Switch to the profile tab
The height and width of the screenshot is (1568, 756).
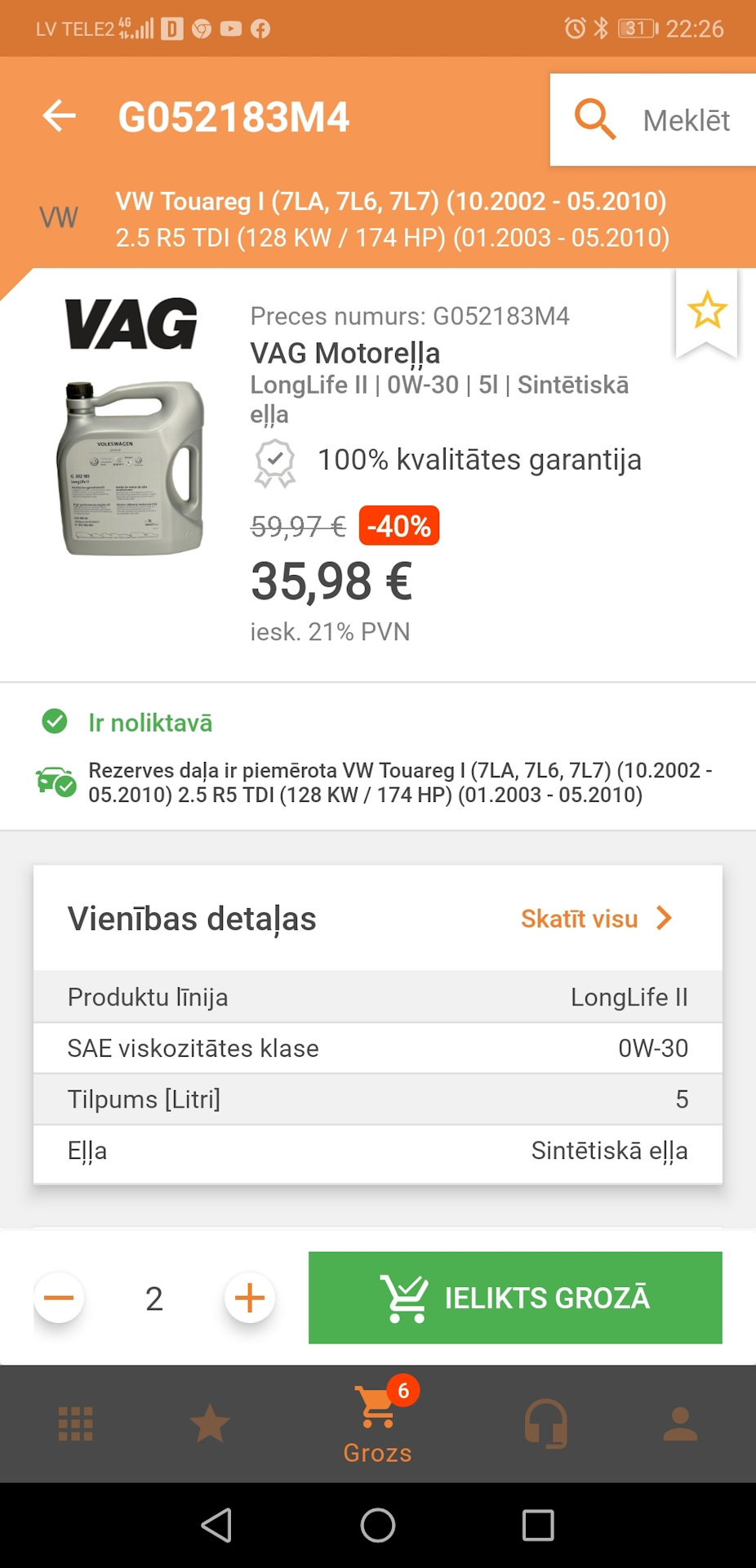tap(680, 1423)
